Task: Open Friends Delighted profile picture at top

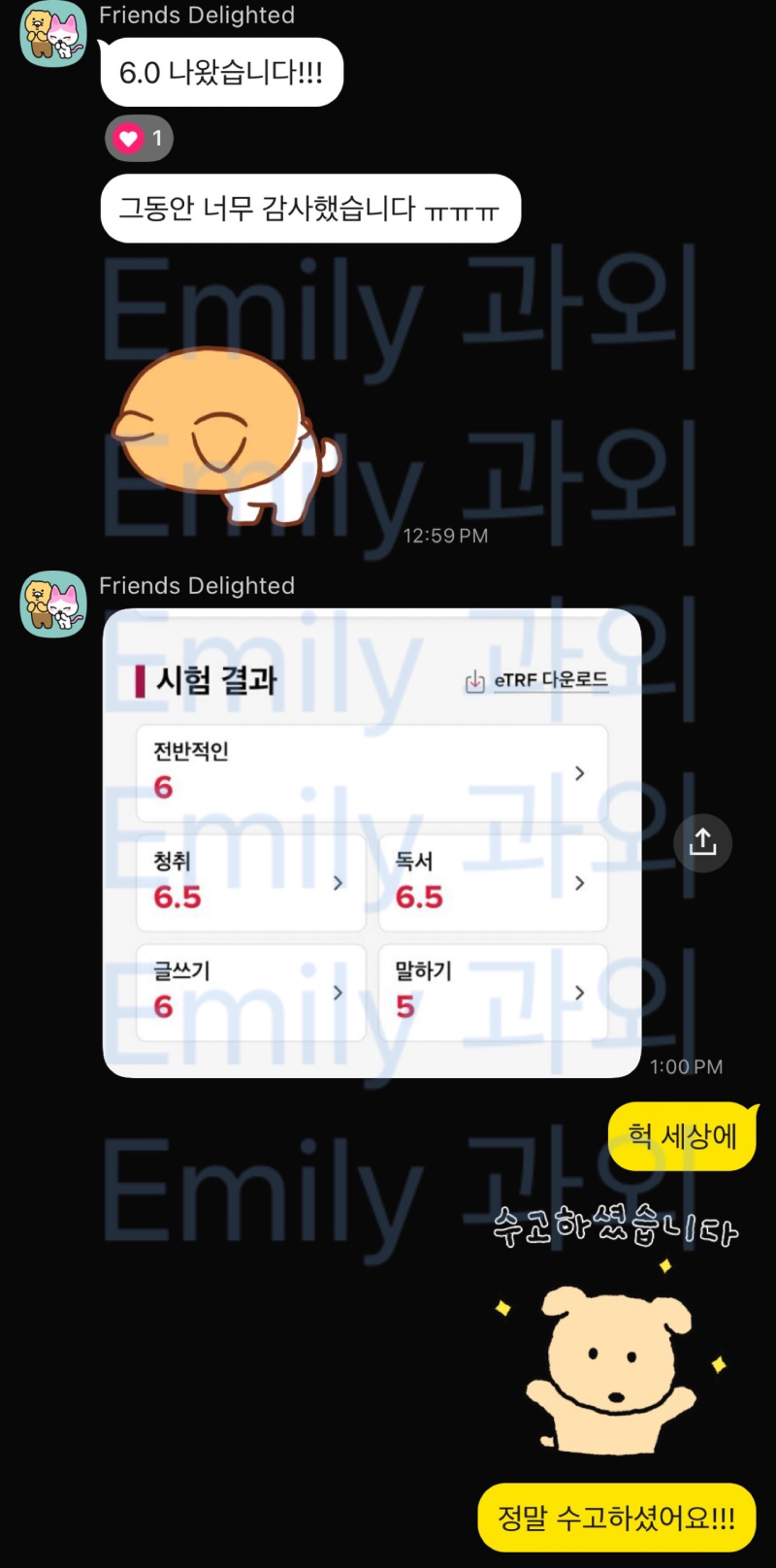Action: [x=53, y=34]
